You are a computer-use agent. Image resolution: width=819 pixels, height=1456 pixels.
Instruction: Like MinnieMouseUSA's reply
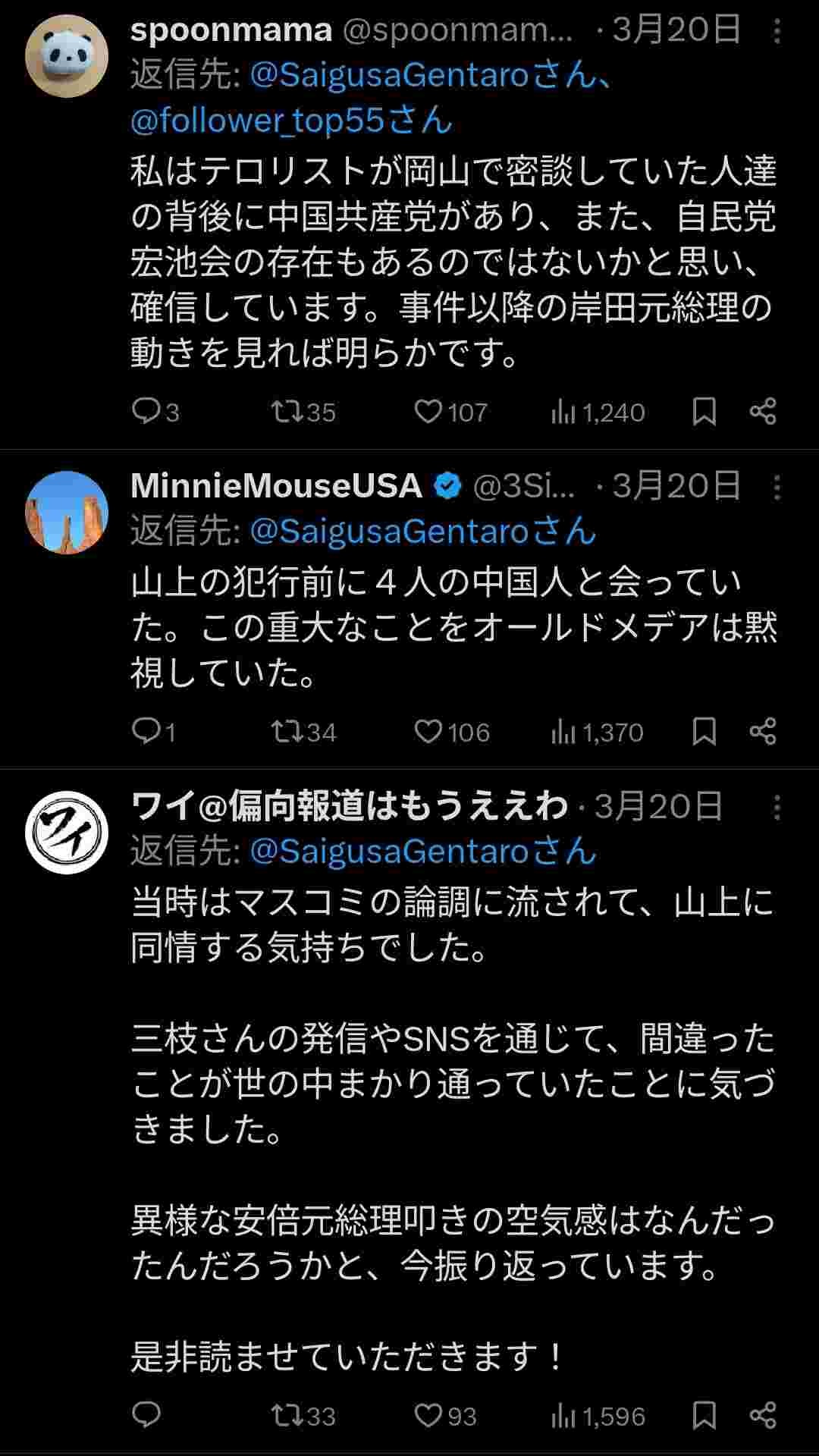pos(428,731)
